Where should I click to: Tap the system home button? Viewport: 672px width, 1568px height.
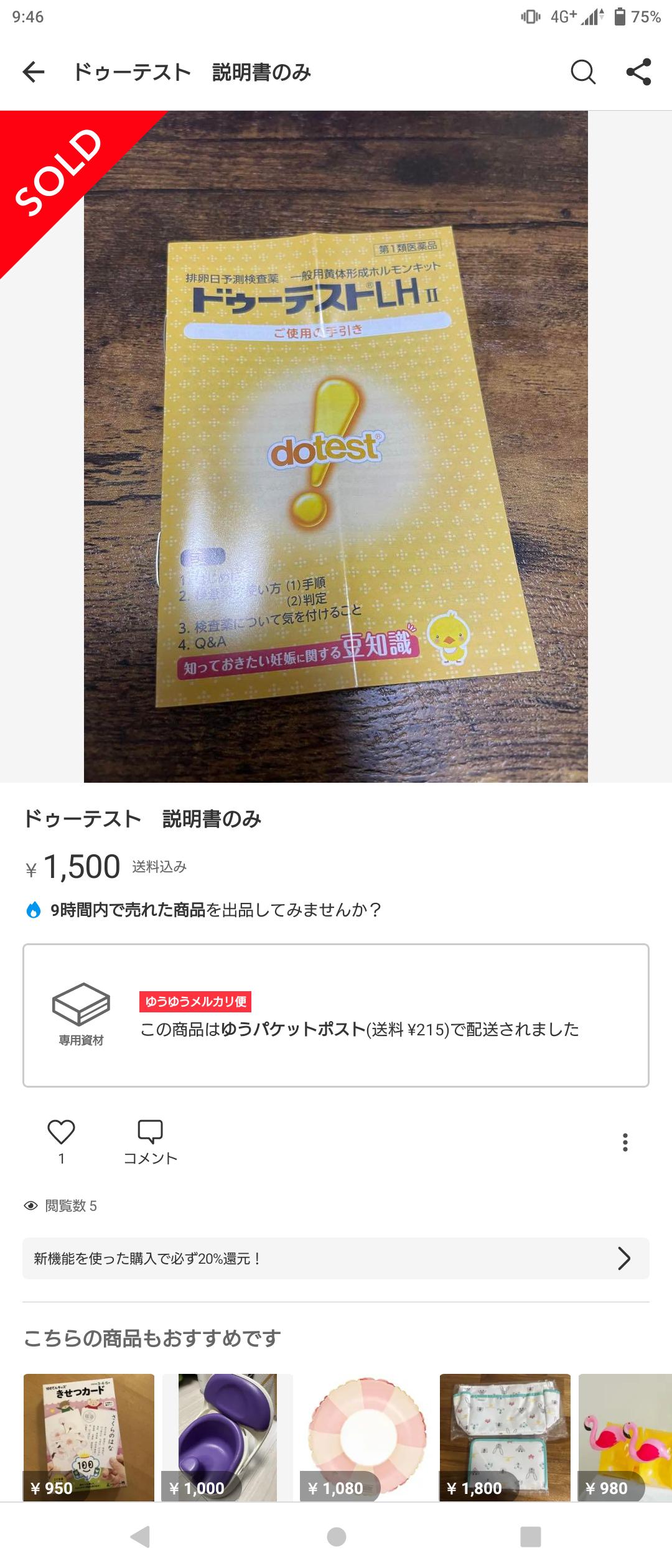point(336,1537)
